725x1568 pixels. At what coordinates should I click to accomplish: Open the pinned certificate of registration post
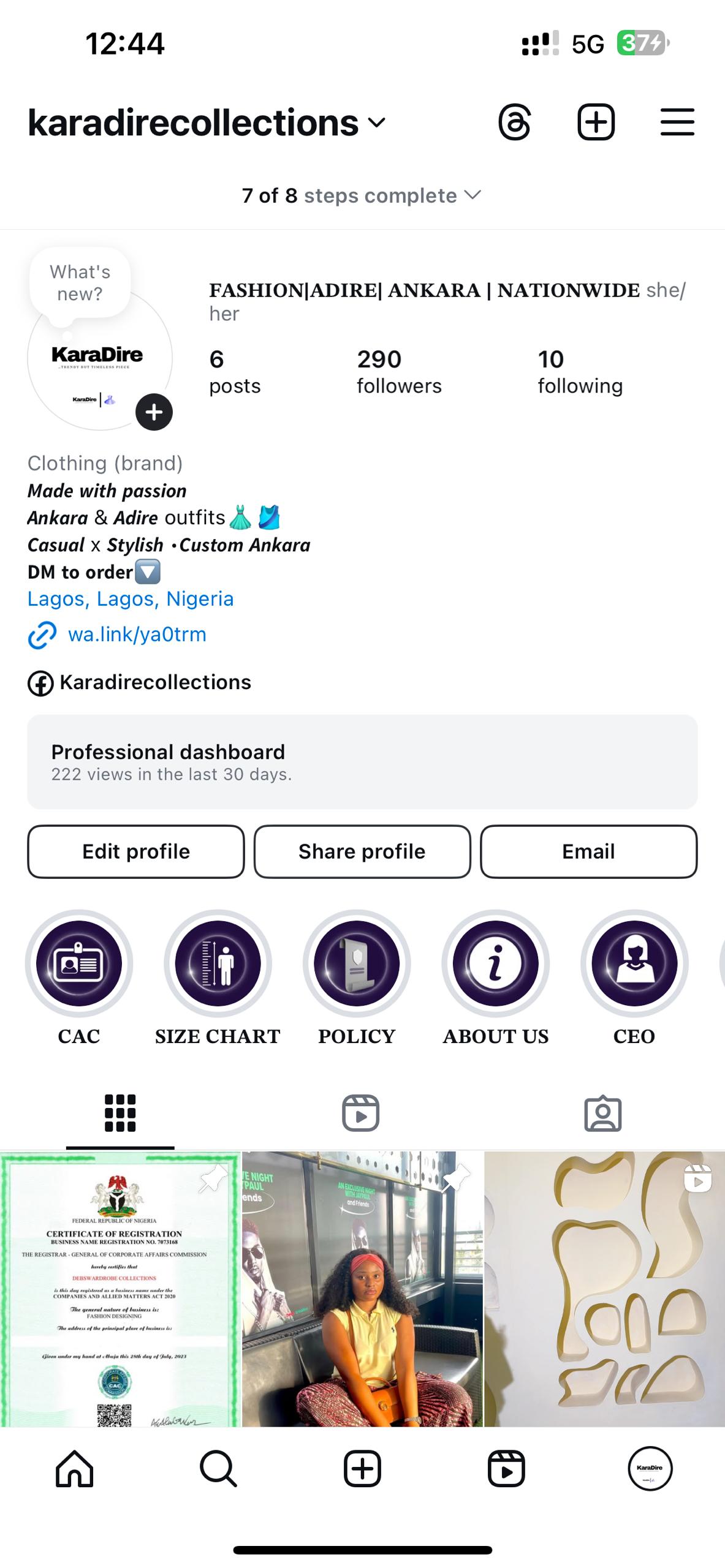pyautogui.click(x=120, y=1289)
